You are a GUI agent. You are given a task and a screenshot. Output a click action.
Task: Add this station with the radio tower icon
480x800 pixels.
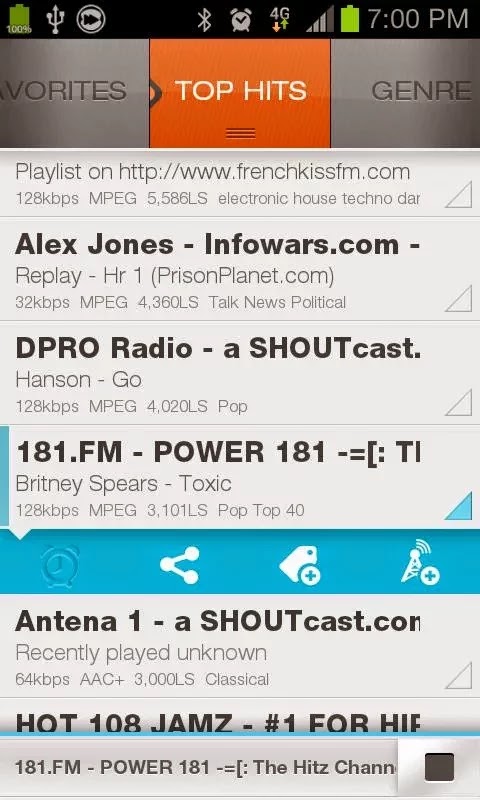click(420, 563)
